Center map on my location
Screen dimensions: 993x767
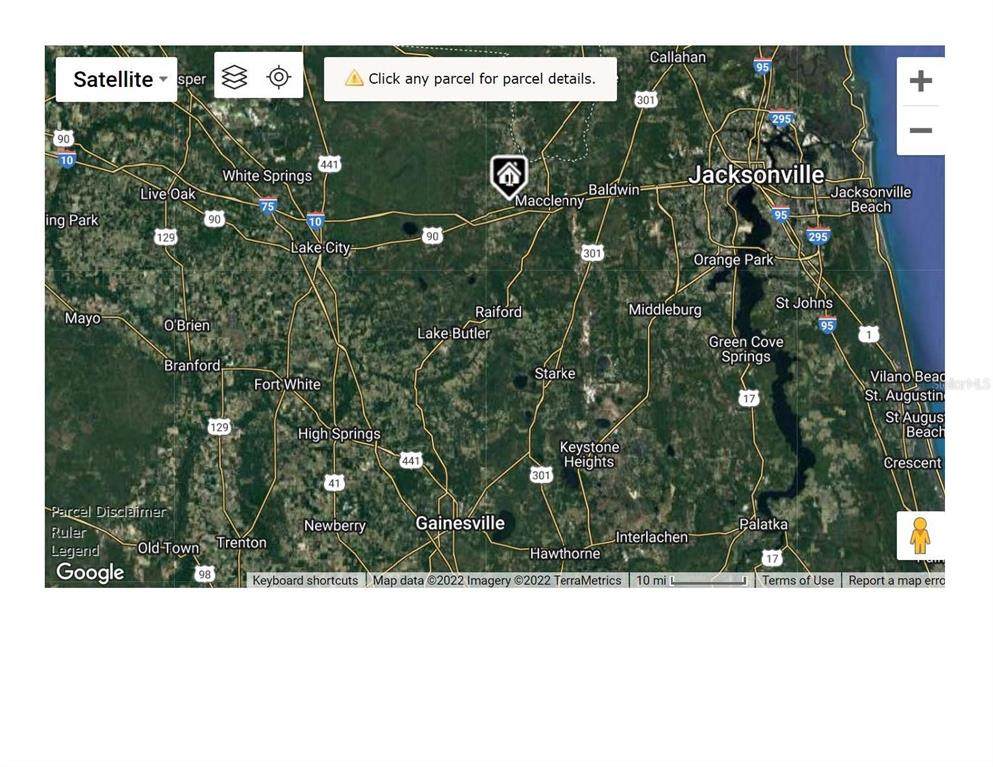pos(279,77)
